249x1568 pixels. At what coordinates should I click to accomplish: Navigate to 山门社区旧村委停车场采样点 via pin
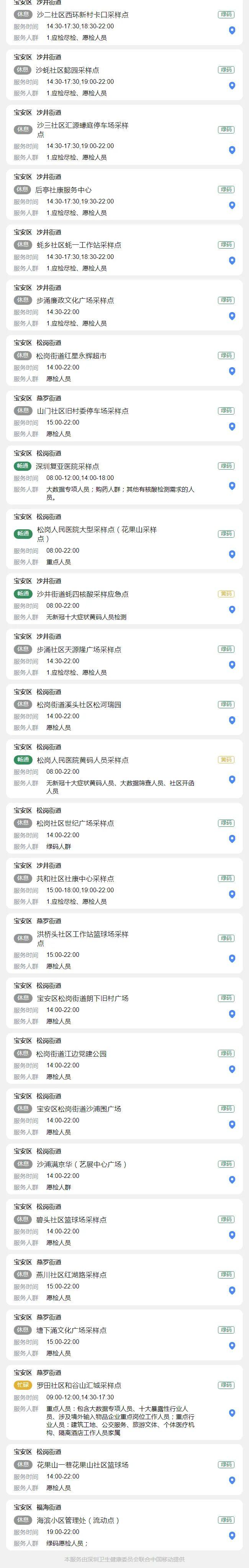232,427
